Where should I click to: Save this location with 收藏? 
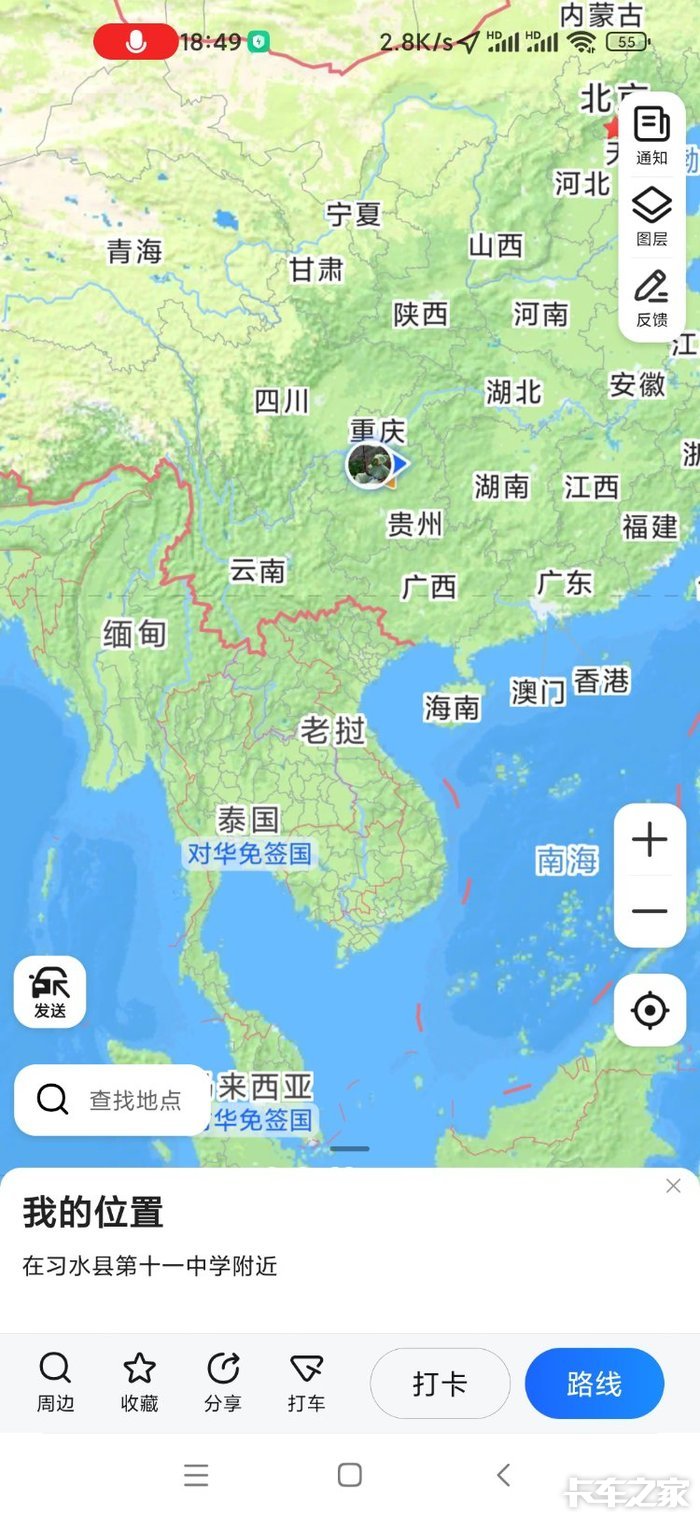coord(139,1382)
